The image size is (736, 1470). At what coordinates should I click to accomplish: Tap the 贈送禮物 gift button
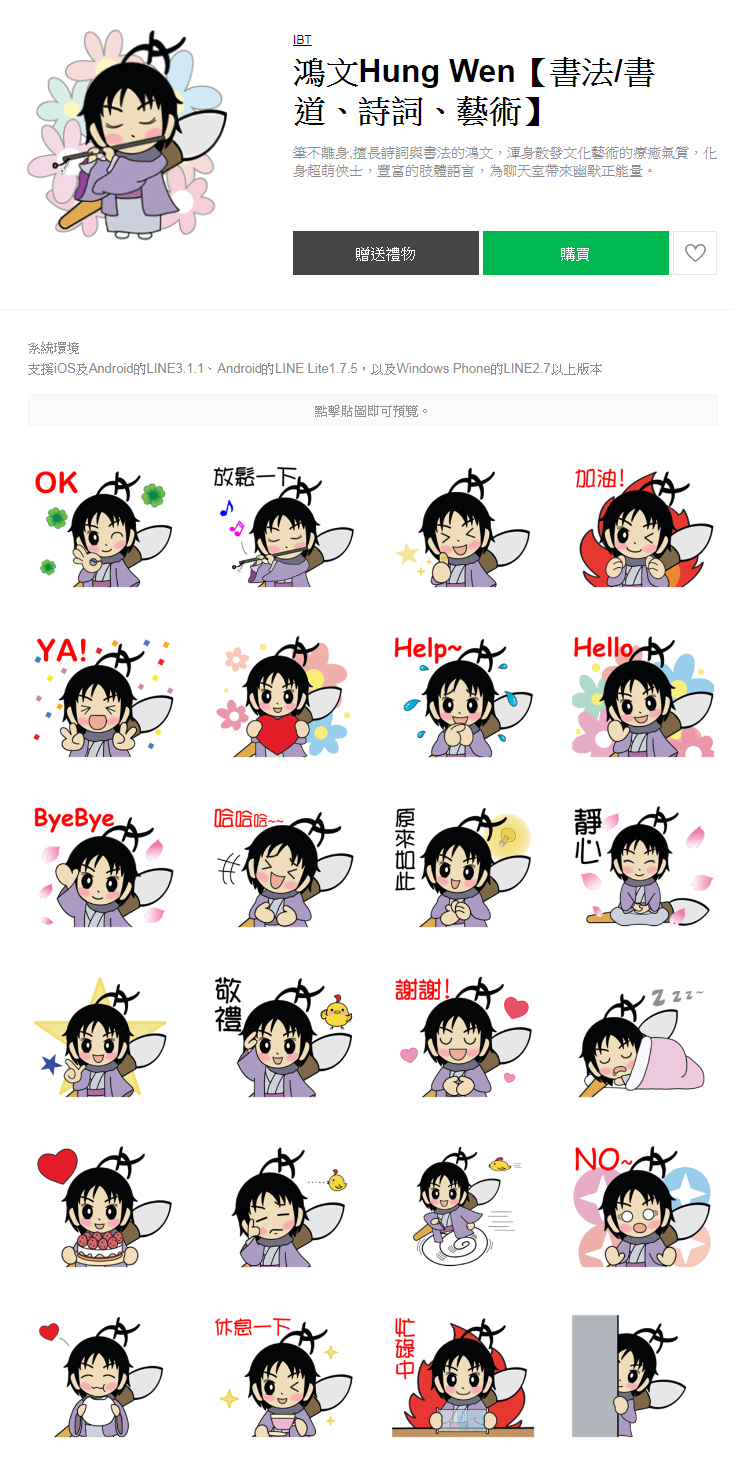385,253
